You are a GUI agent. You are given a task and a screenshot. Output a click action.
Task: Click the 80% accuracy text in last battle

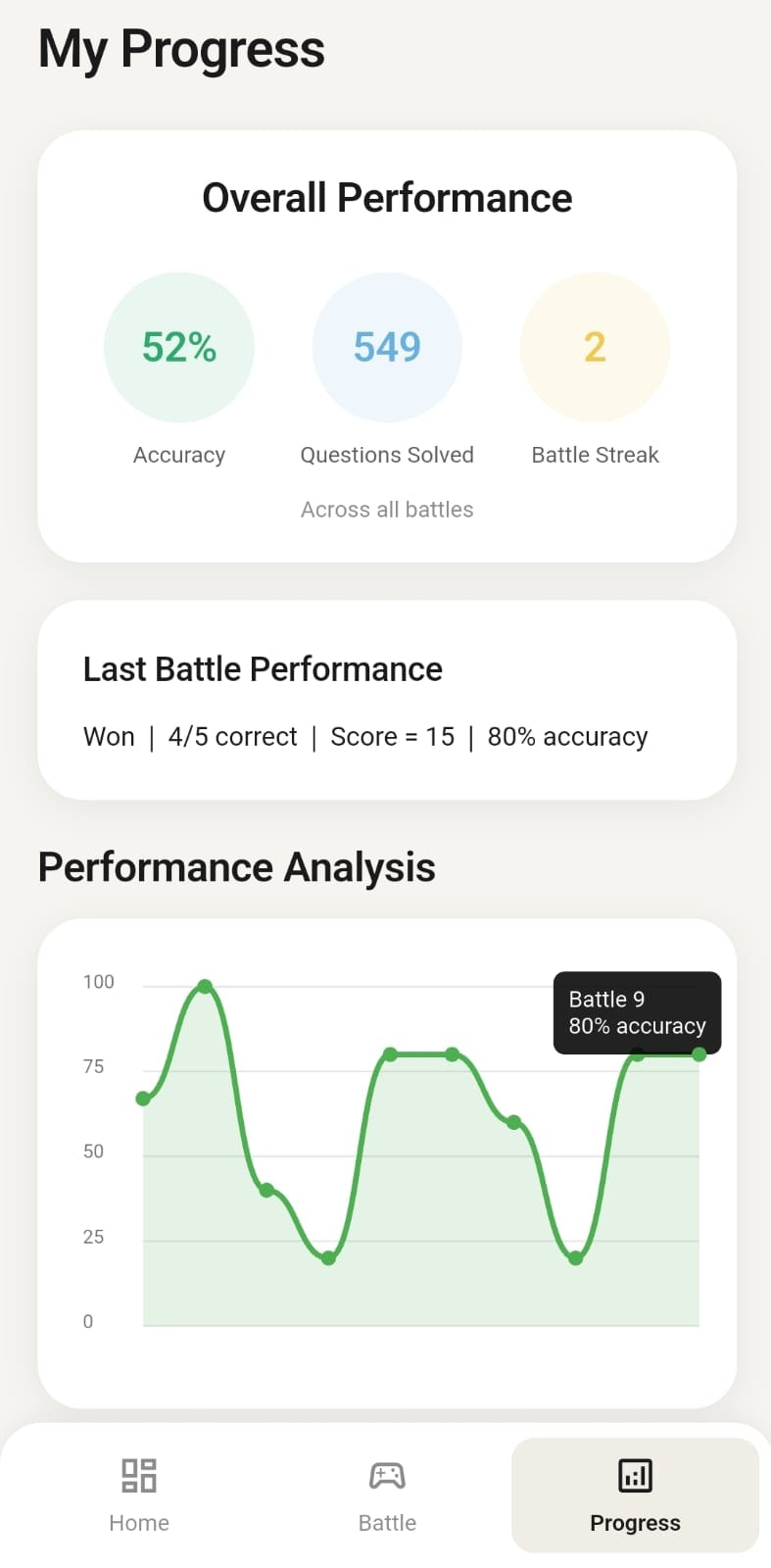pos(568,736)
